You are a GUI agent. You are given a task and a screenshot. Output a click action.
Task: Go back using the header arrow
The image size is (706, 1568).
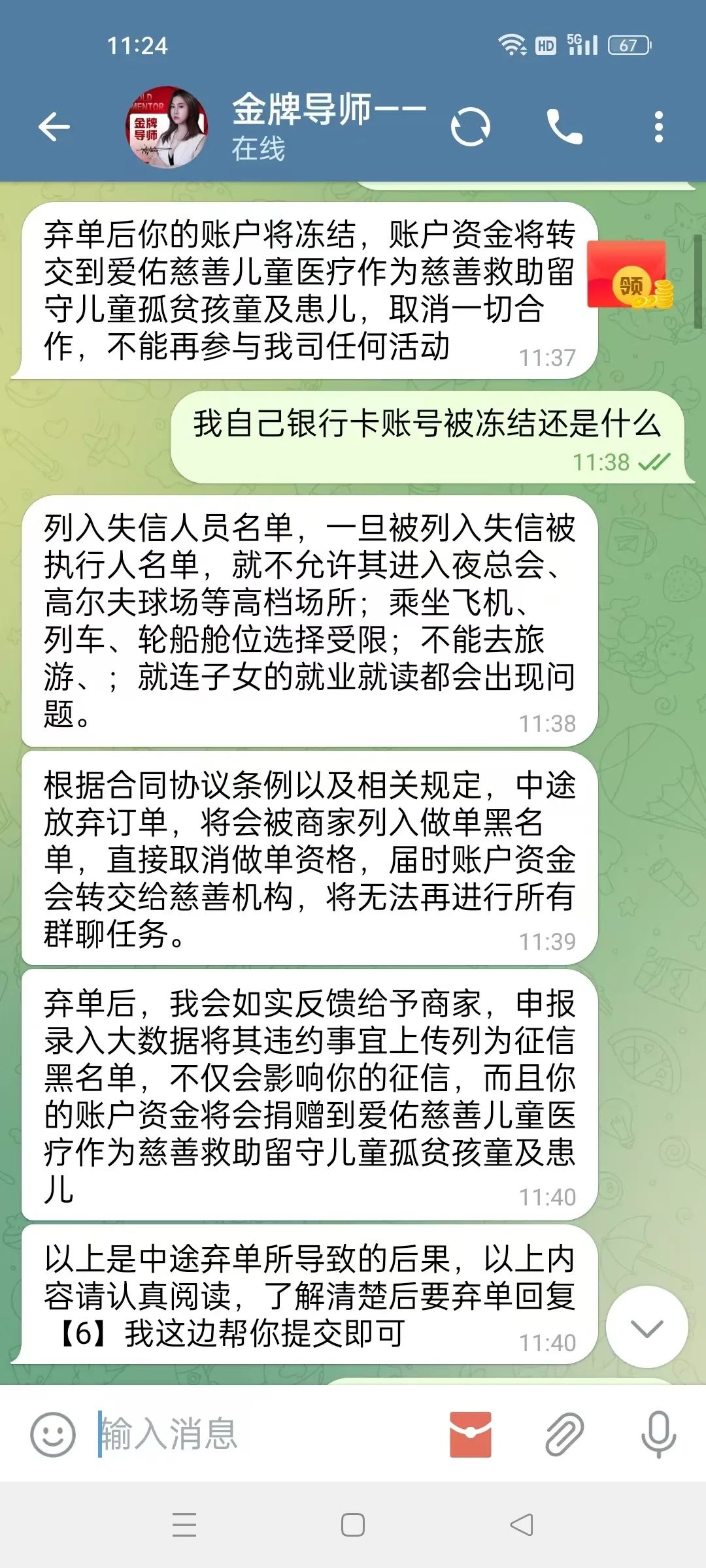pyautogui.click(x=54, y=127)
